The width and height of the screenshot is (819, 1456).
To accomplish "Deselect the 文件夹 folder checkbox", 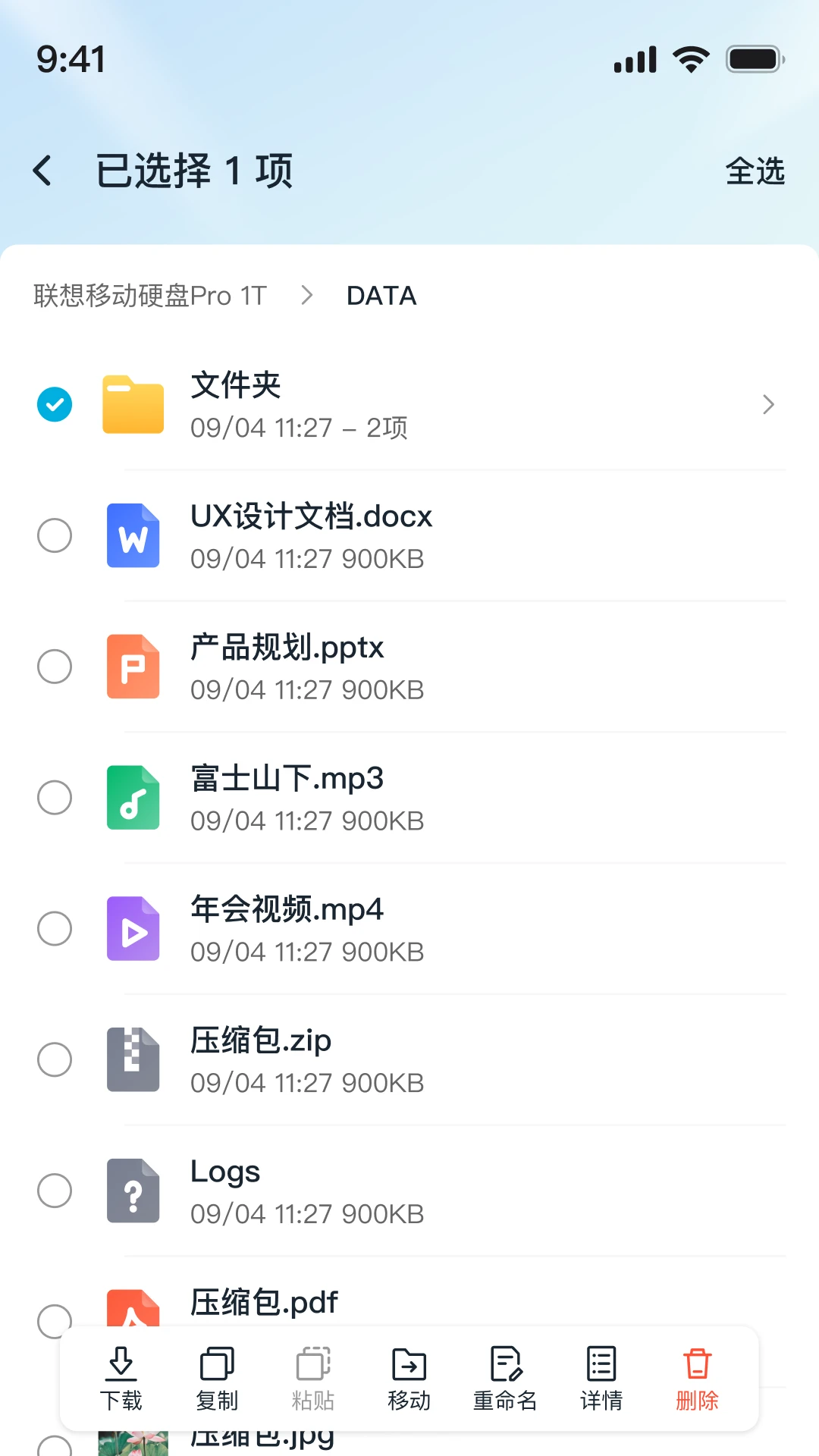I will point(54,404).
